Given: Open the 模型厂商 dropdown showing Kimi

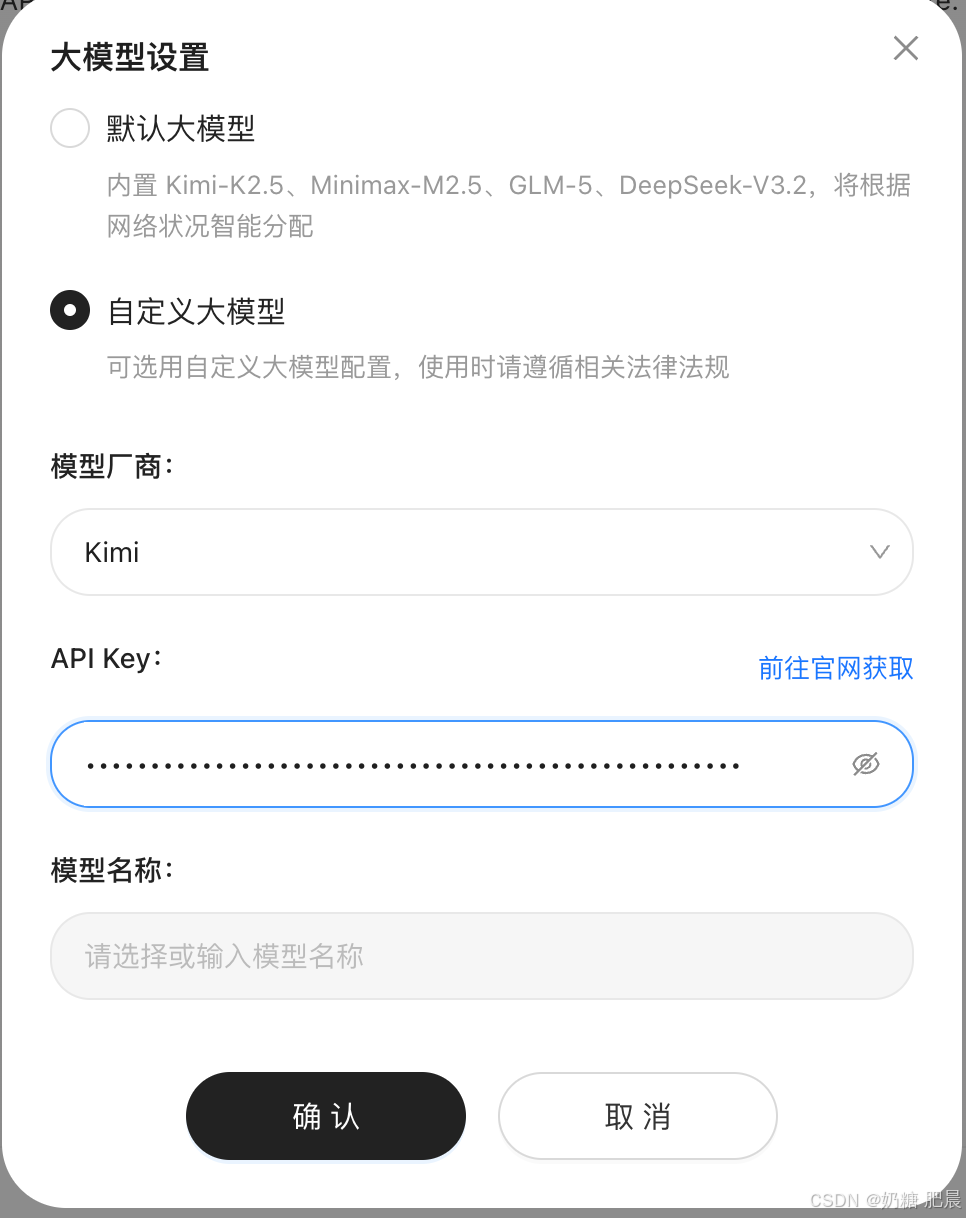Looking at the screenshot, I should [482, 552].
